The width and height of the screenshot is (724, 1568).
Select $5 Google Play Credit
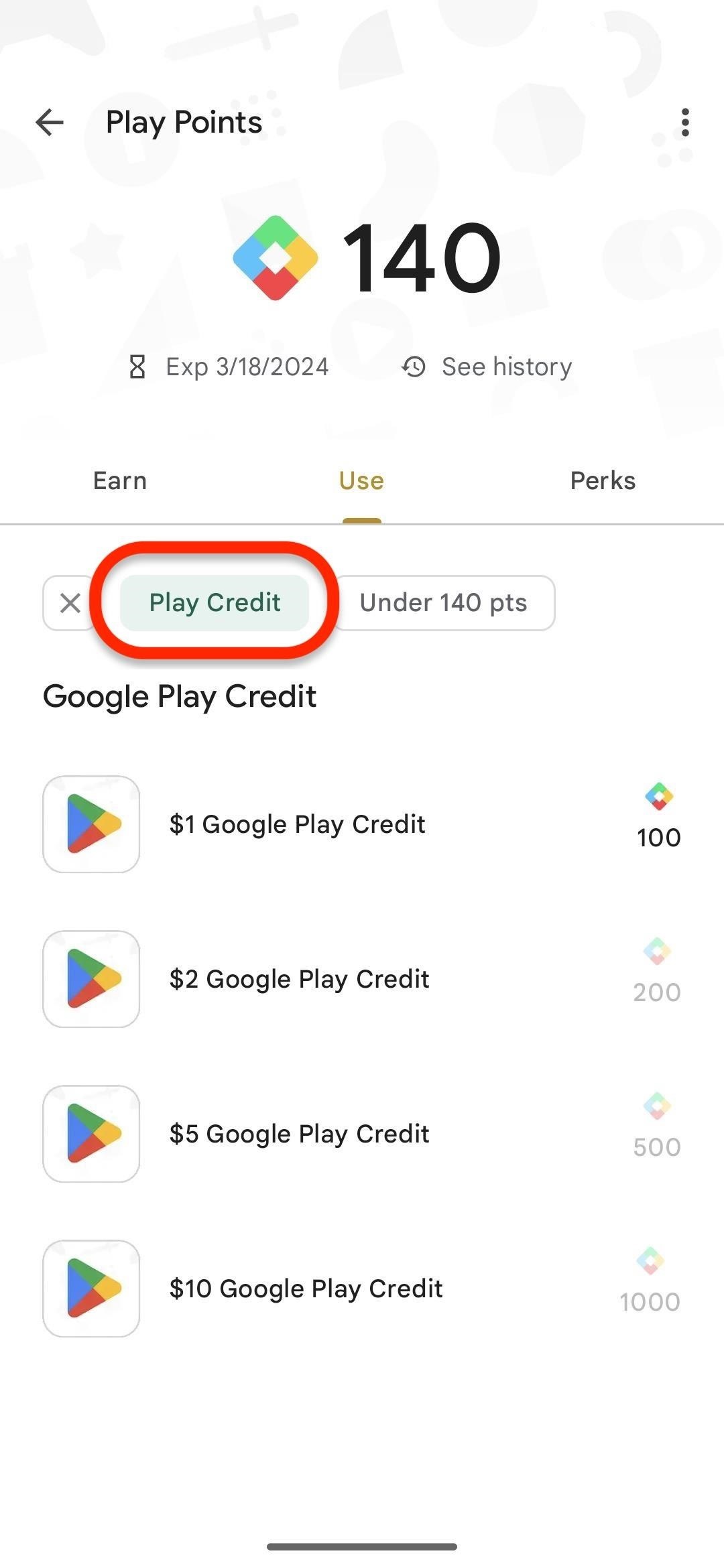pyautogui.click(x=362, y=1134)
